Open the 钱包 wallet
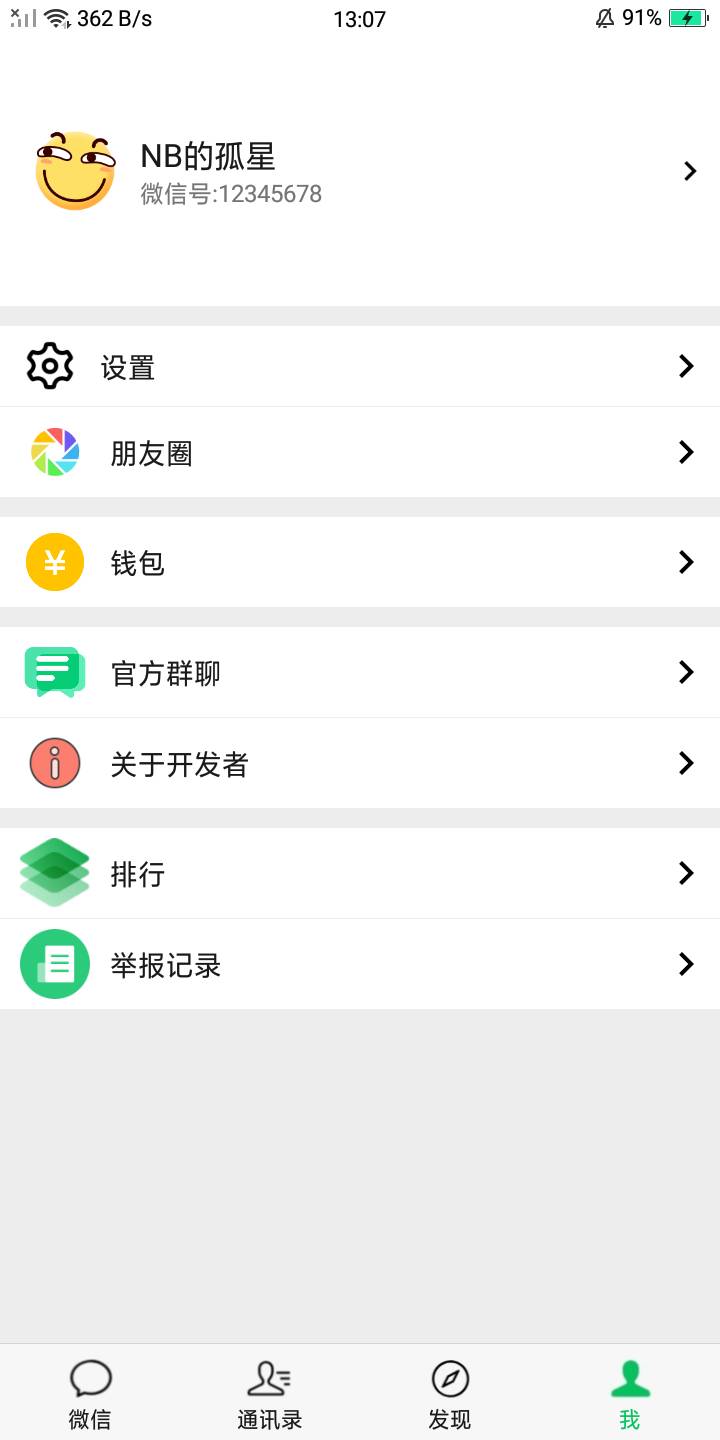Image resolution: width=720 pixels, height=1440 pixels. 360,563
